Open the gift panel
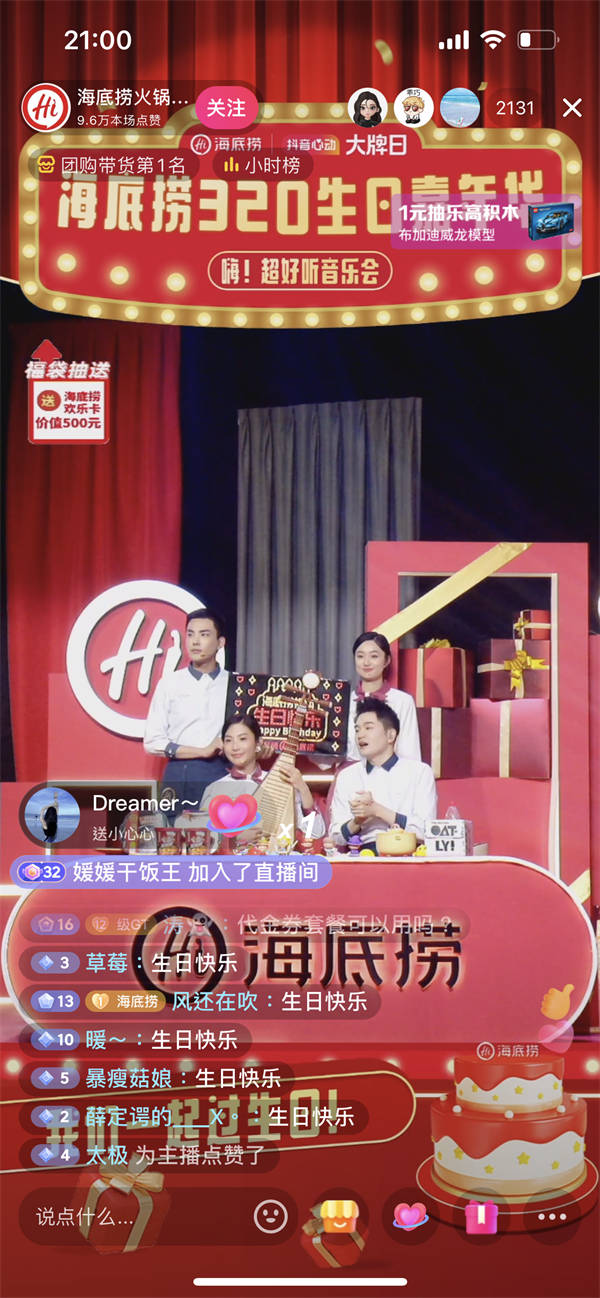The height and width of the screenshot is (1298, 600). pos(481,1216)
